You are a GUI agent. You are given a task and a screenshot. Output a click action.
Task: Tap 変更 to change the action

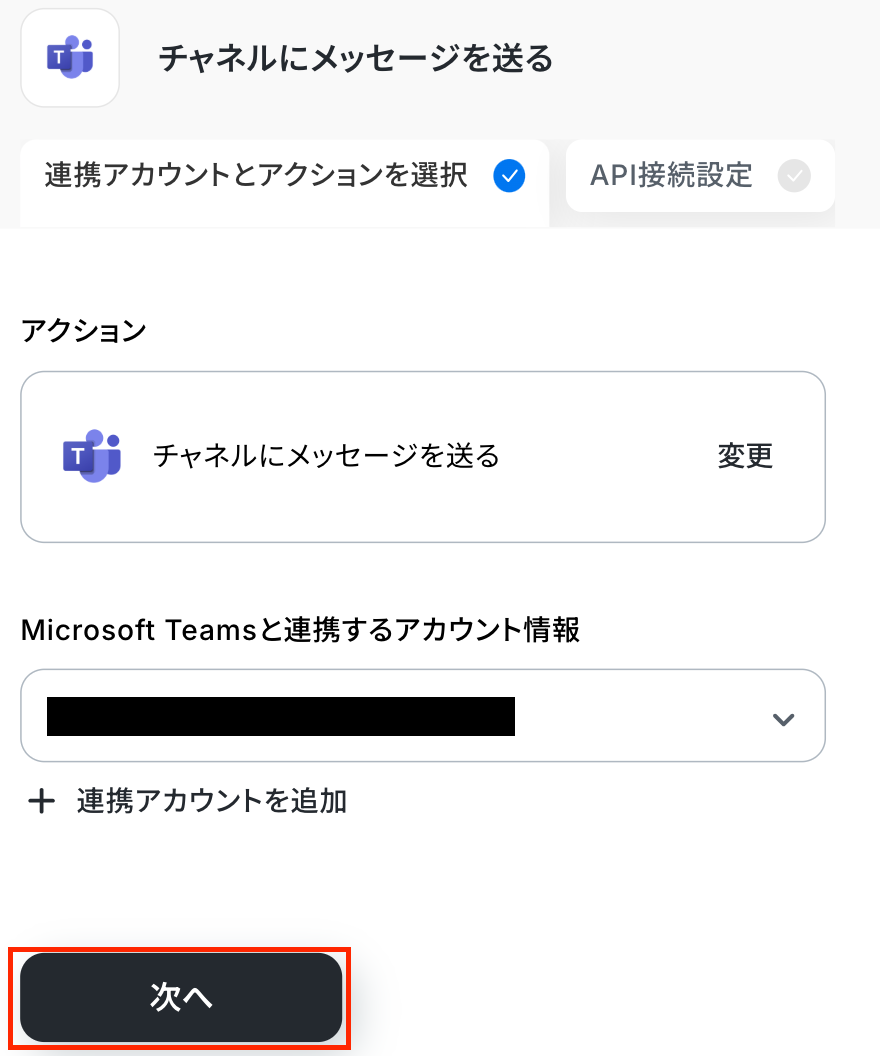[745, 456]
